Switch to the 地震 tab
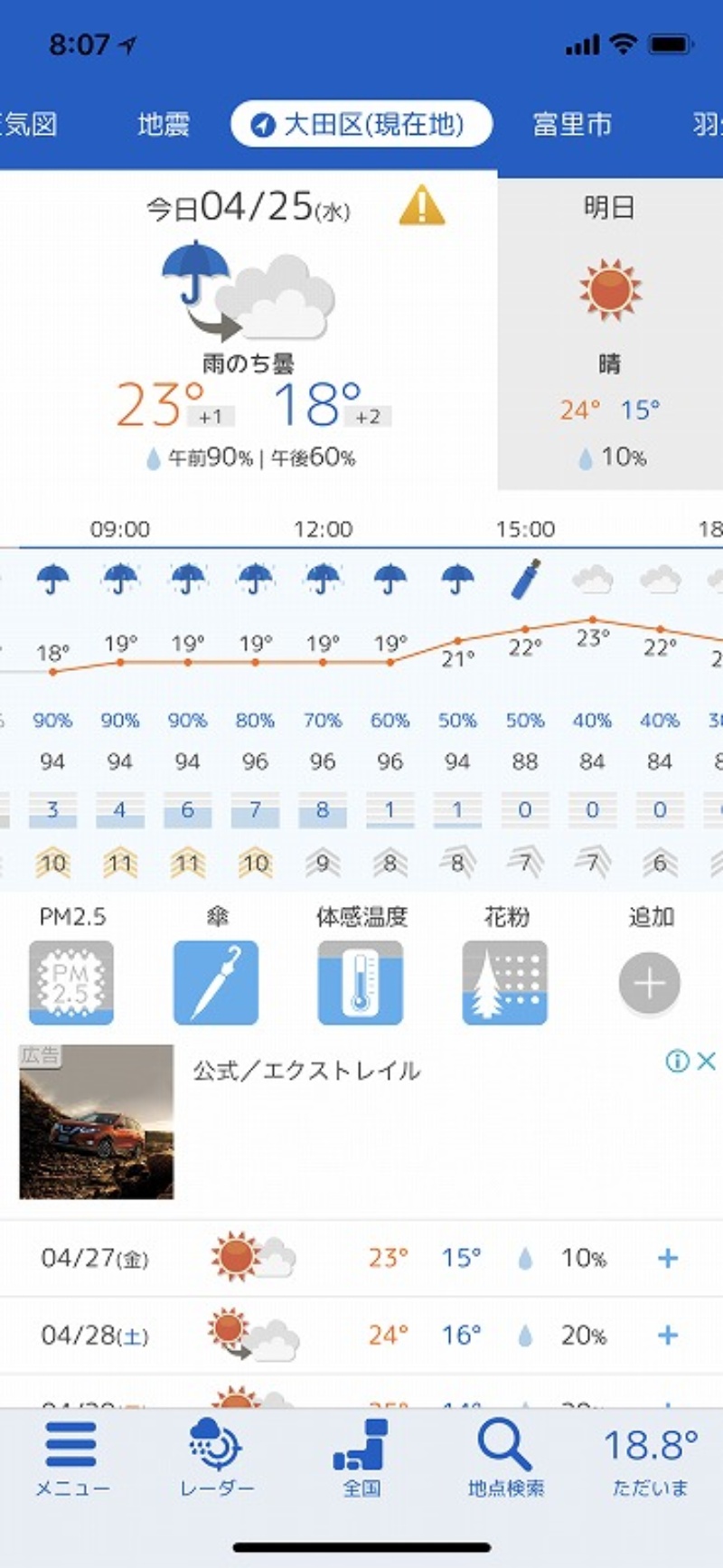This screenshot has width=723, height=1568. click(x=164, y=124)
